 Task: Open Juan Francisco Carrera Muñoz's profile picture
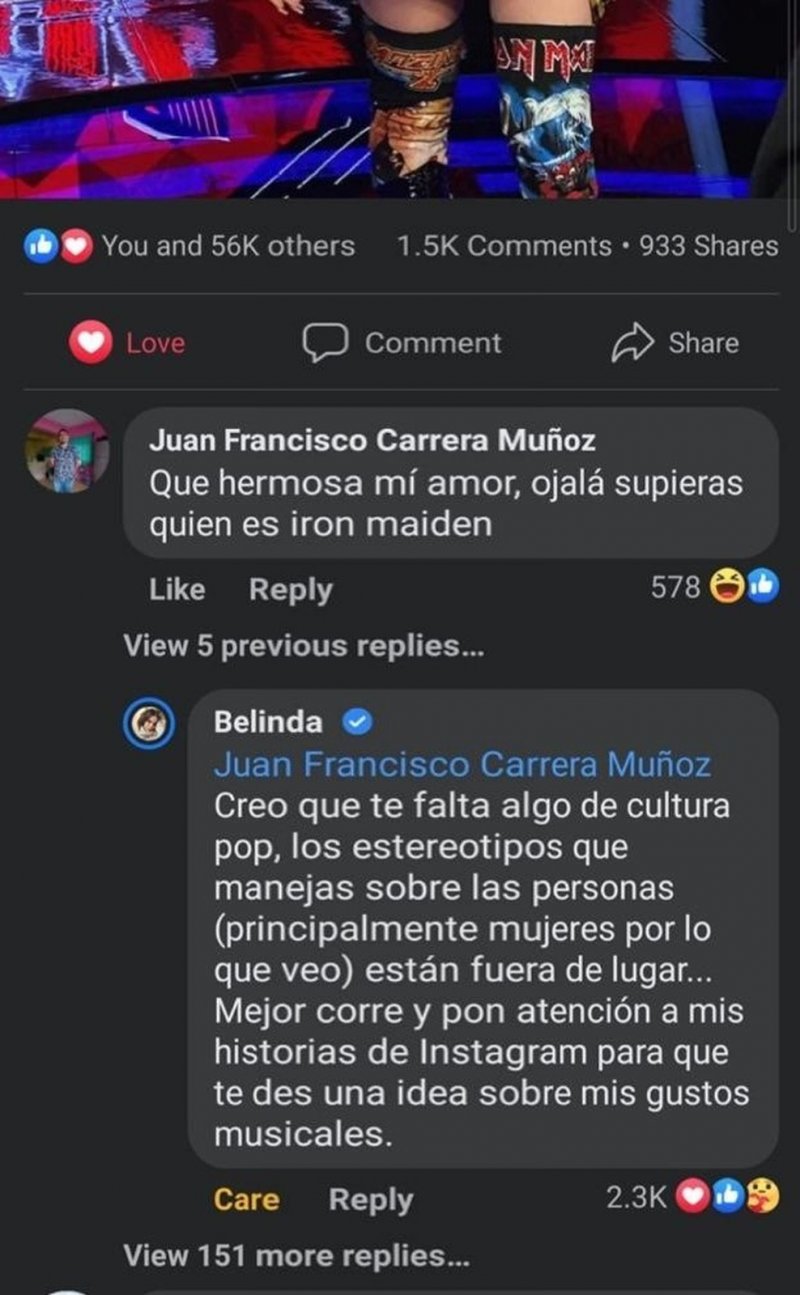click(x=66, y=451)
